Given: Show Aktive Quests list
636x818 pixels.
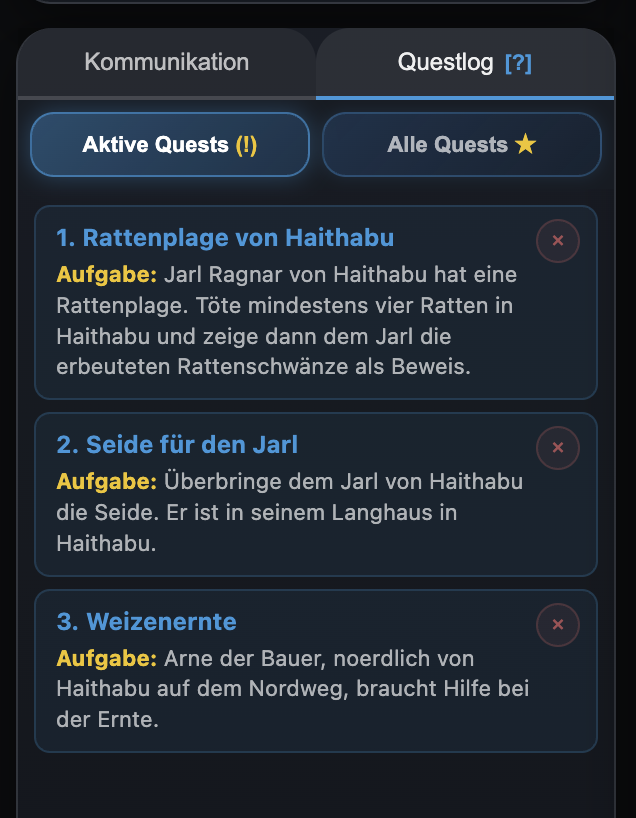Looking at the screenshot, I should 170,145.
